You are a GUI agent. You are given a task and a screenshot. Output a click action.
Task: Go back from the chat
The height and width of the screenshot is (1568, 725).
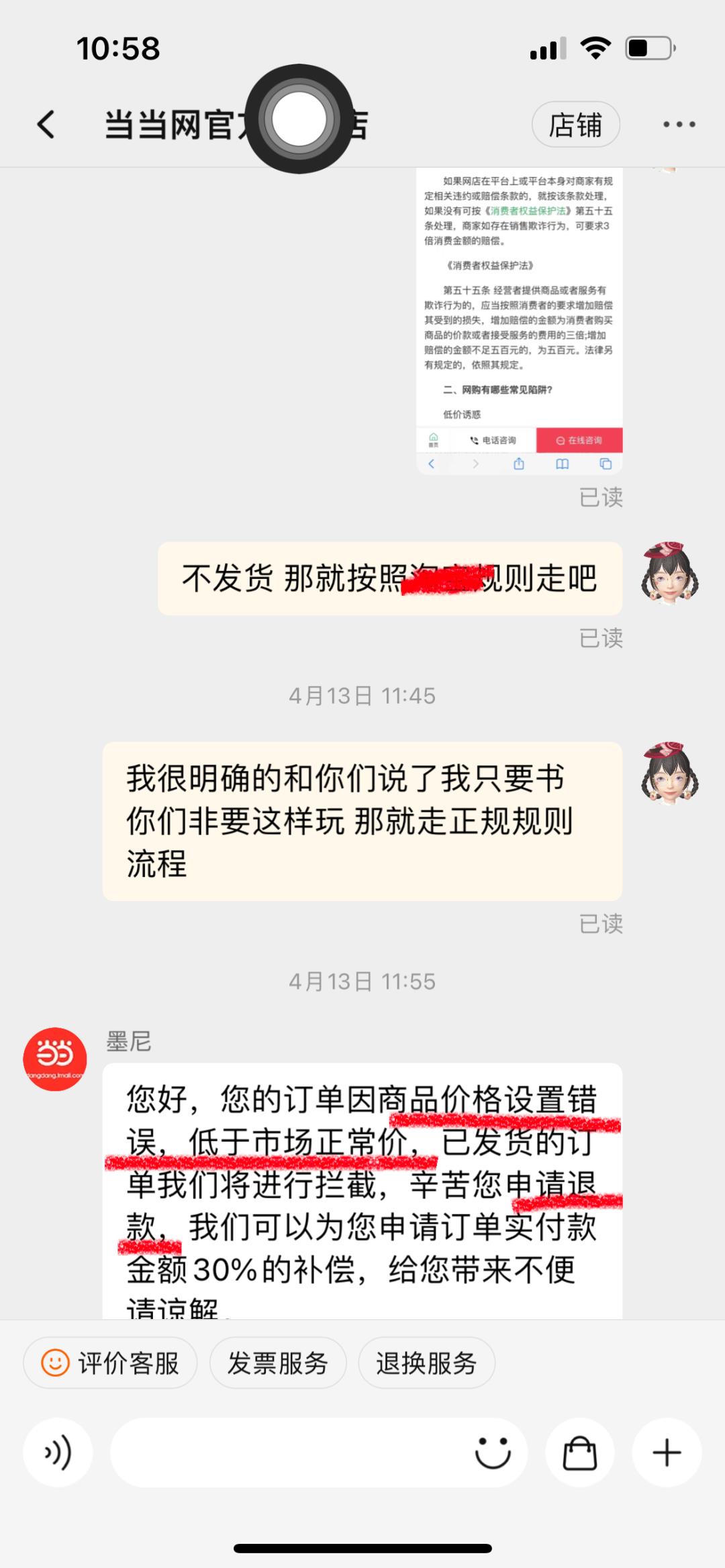point(46,125)
